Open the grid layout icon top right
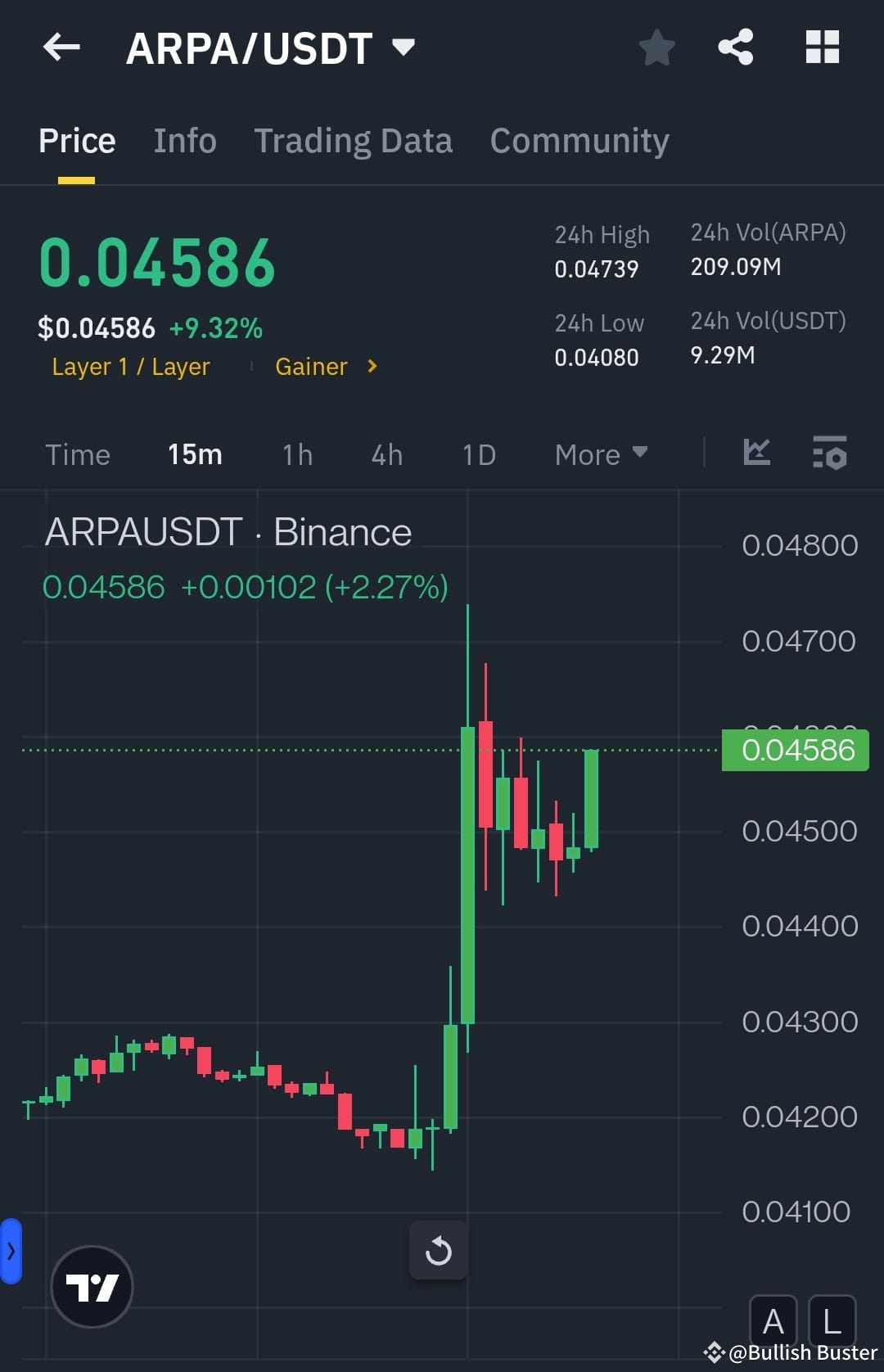This screenshot has height=1372, width=884. 822,47
